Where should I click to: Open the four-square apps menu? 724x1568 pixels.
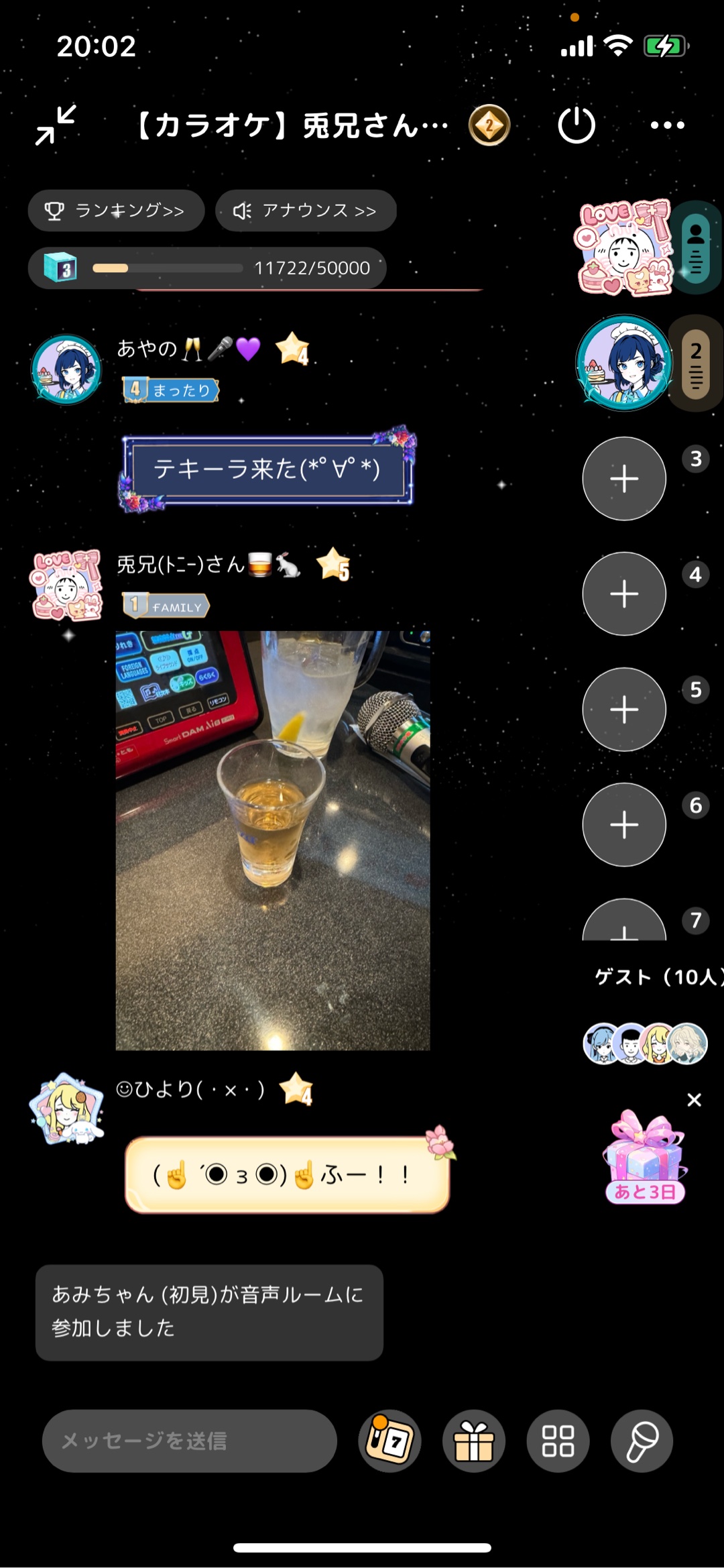tap(558, 1441)
